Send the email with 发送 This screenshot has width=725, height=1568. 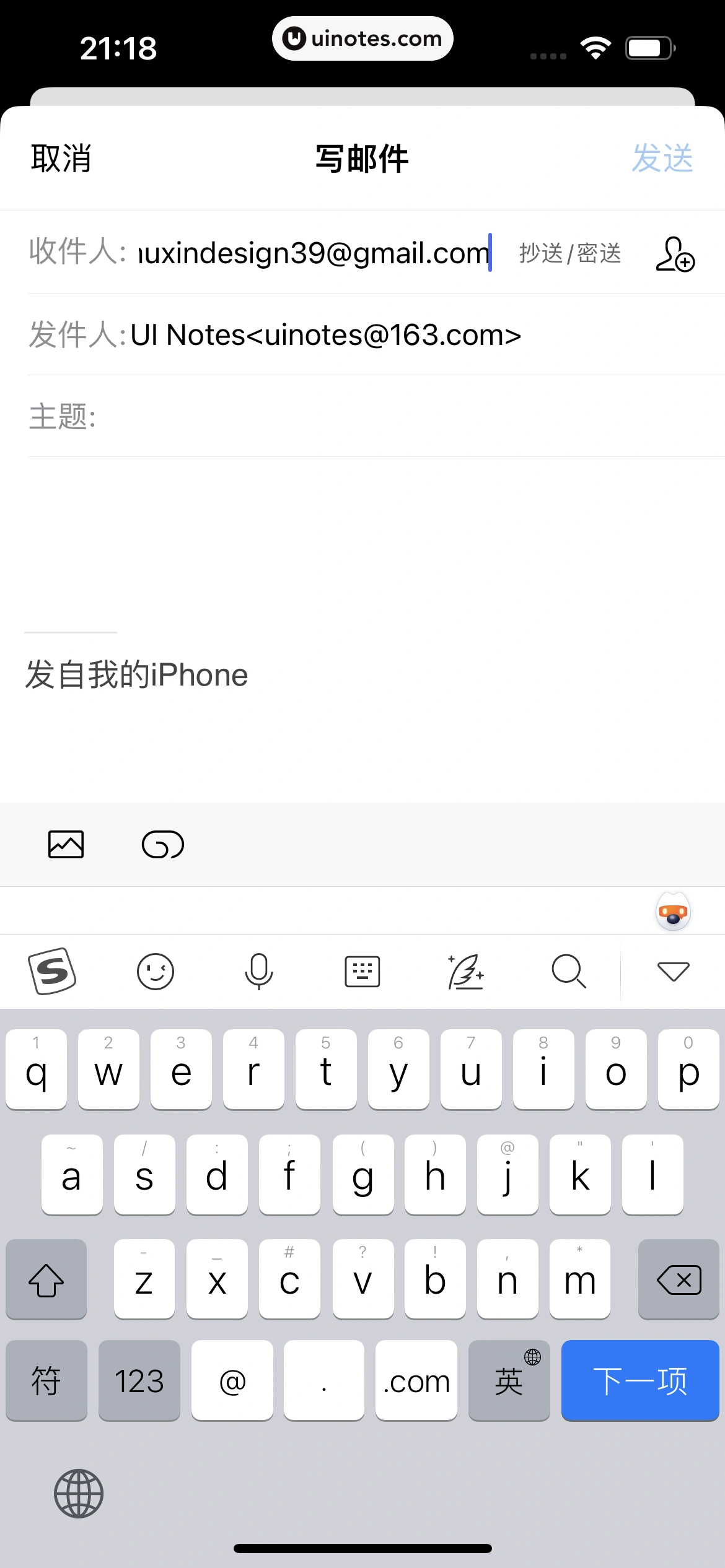(x=662, y=159)
